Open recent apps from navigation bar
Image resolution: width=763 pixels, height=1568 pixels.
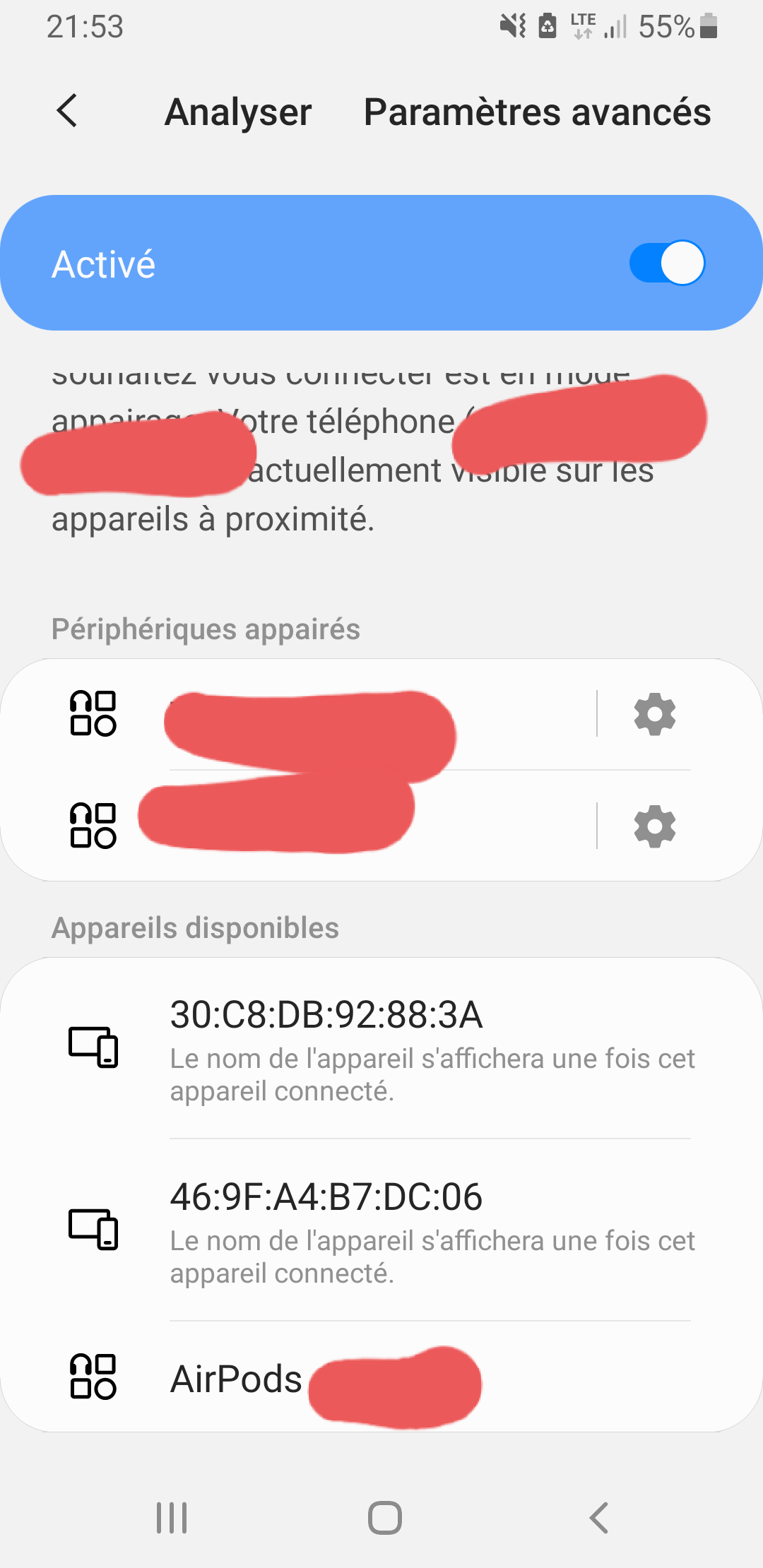point(172,1517)
